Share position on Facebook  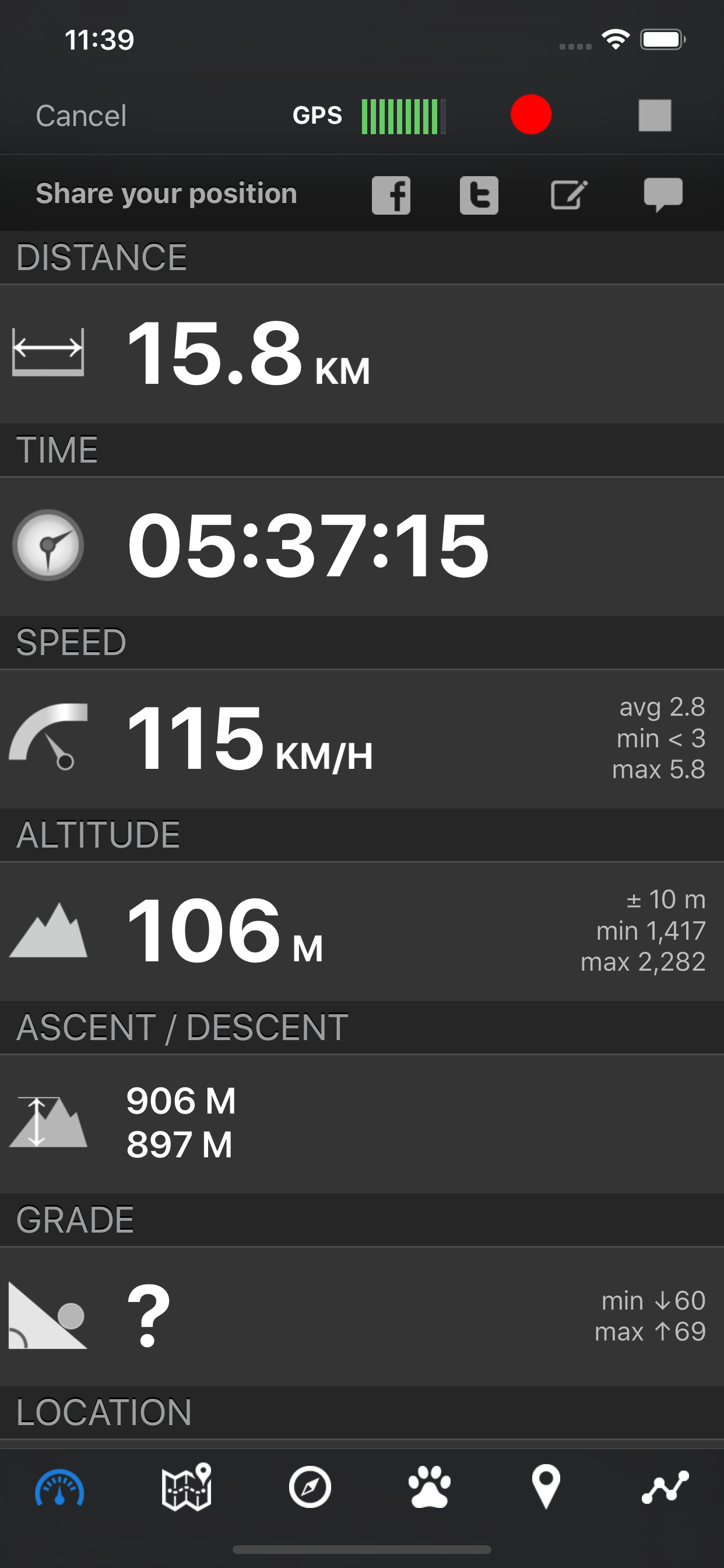click(x=391, y=195)
